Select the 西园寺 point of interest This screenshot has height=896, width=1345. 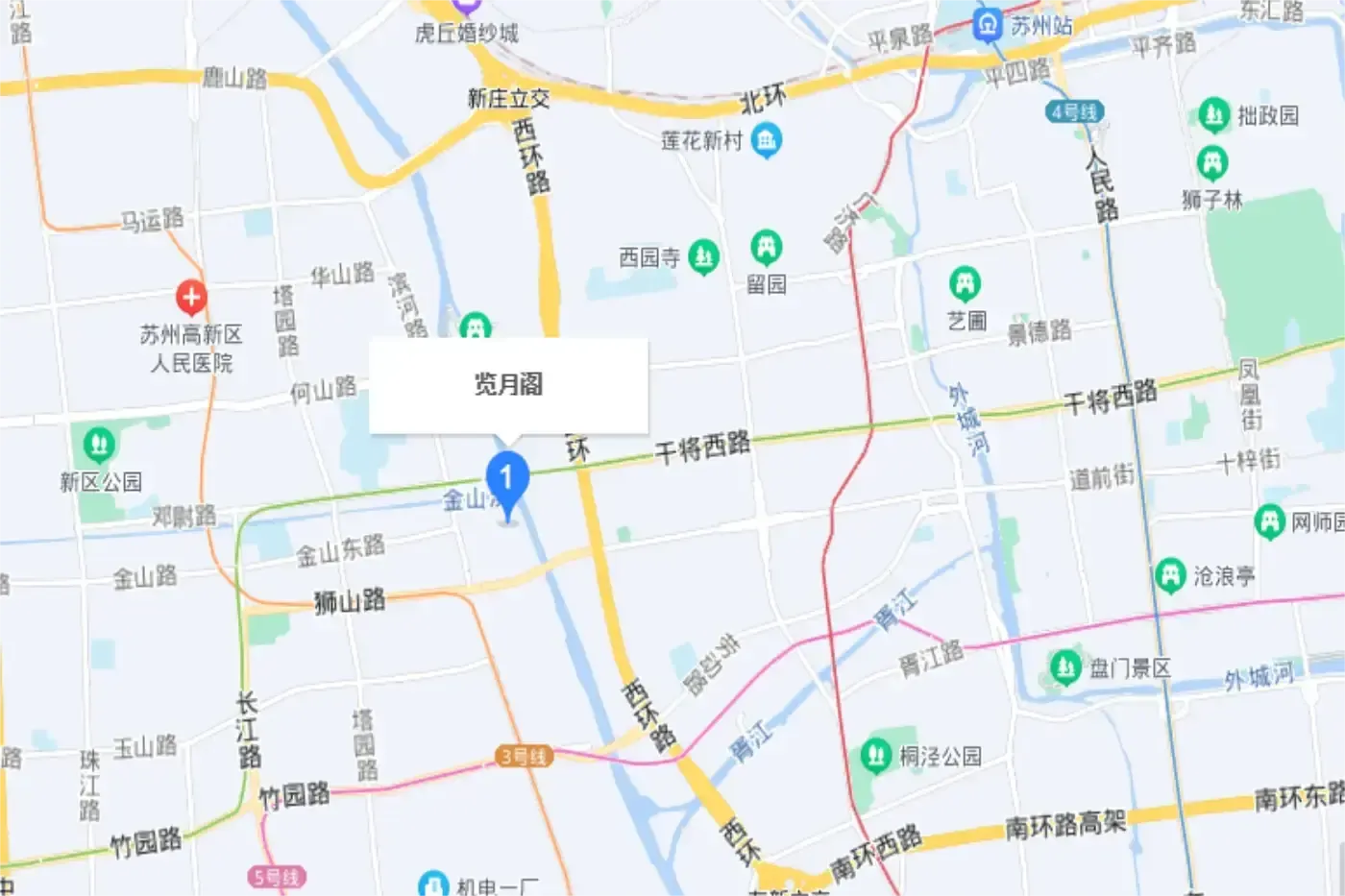703,256
